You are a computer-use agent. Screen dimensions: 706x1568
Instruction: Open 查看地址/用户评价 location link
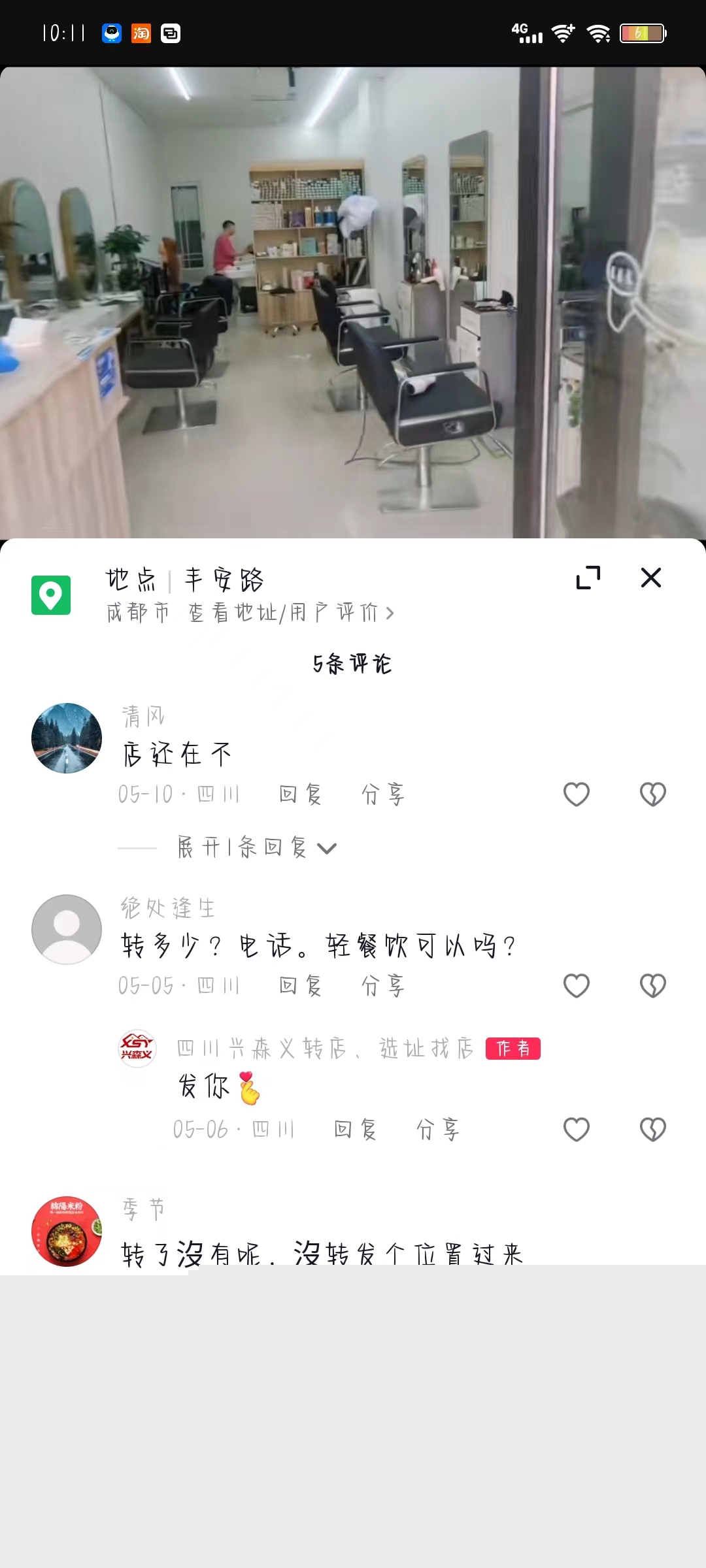pos(291,613)
